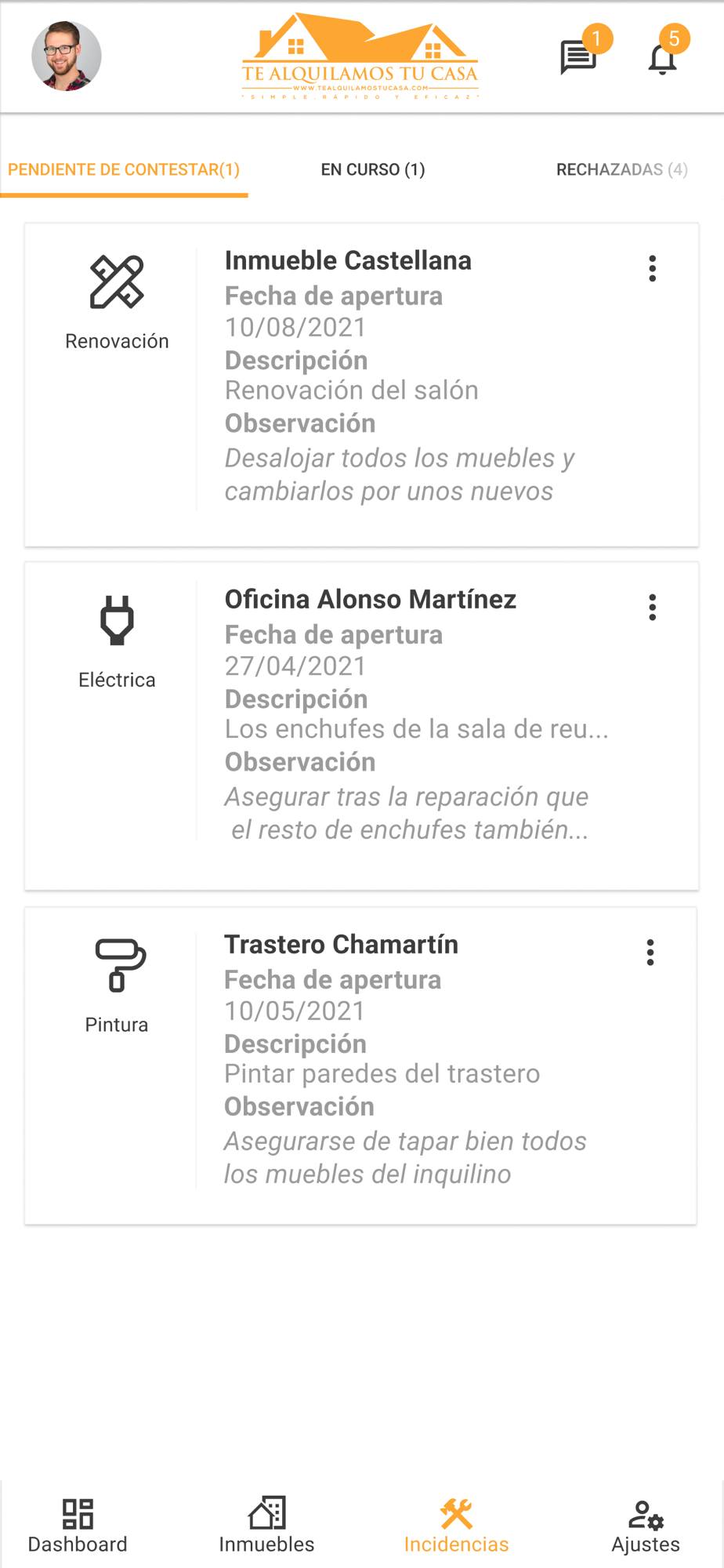Open the Inmueble Castellana incident card
The width and height of the screenshot is (724, 1568).
[361, 385]
